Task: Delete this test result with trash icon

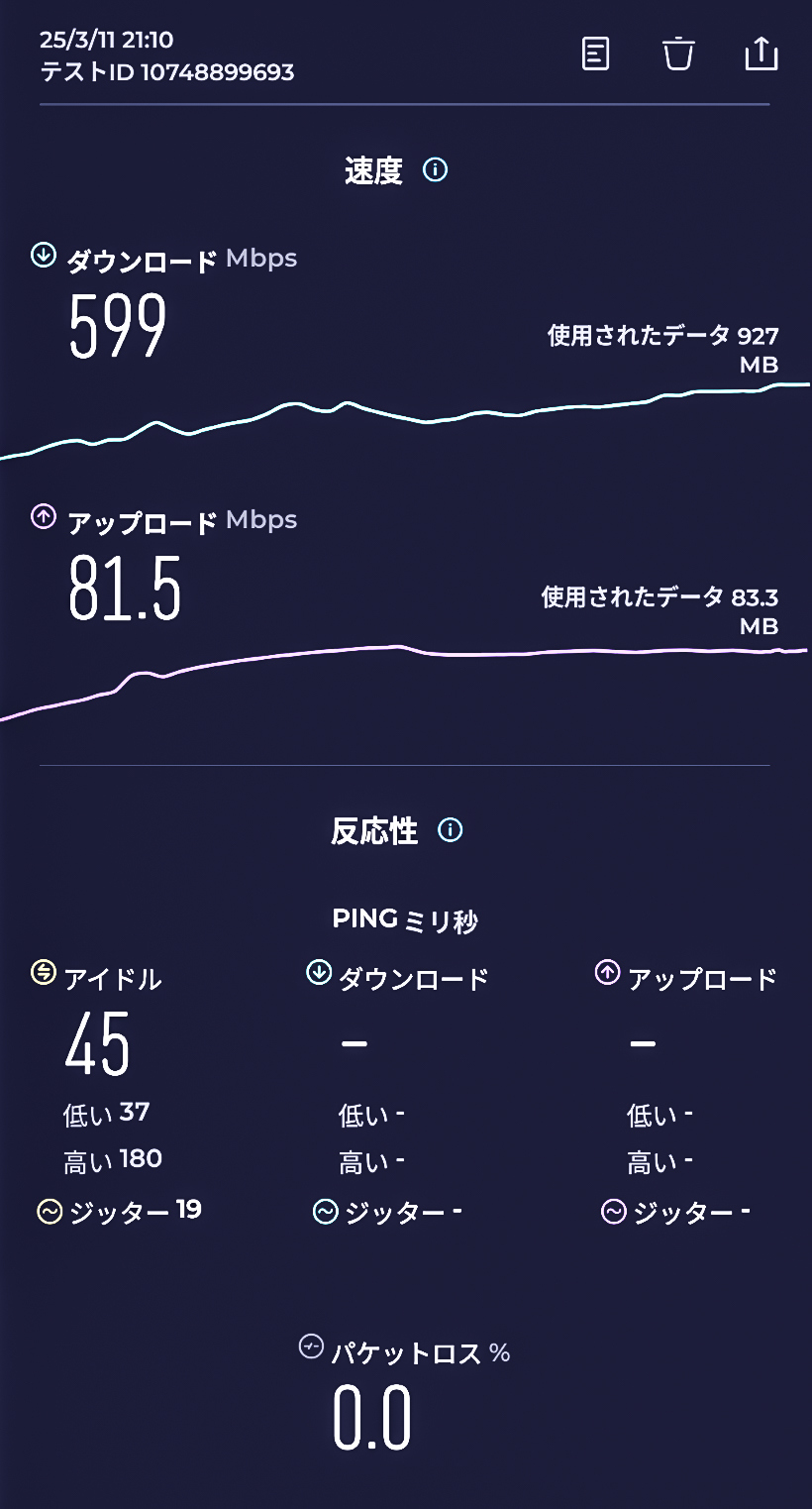Action: tap(678, 54)
